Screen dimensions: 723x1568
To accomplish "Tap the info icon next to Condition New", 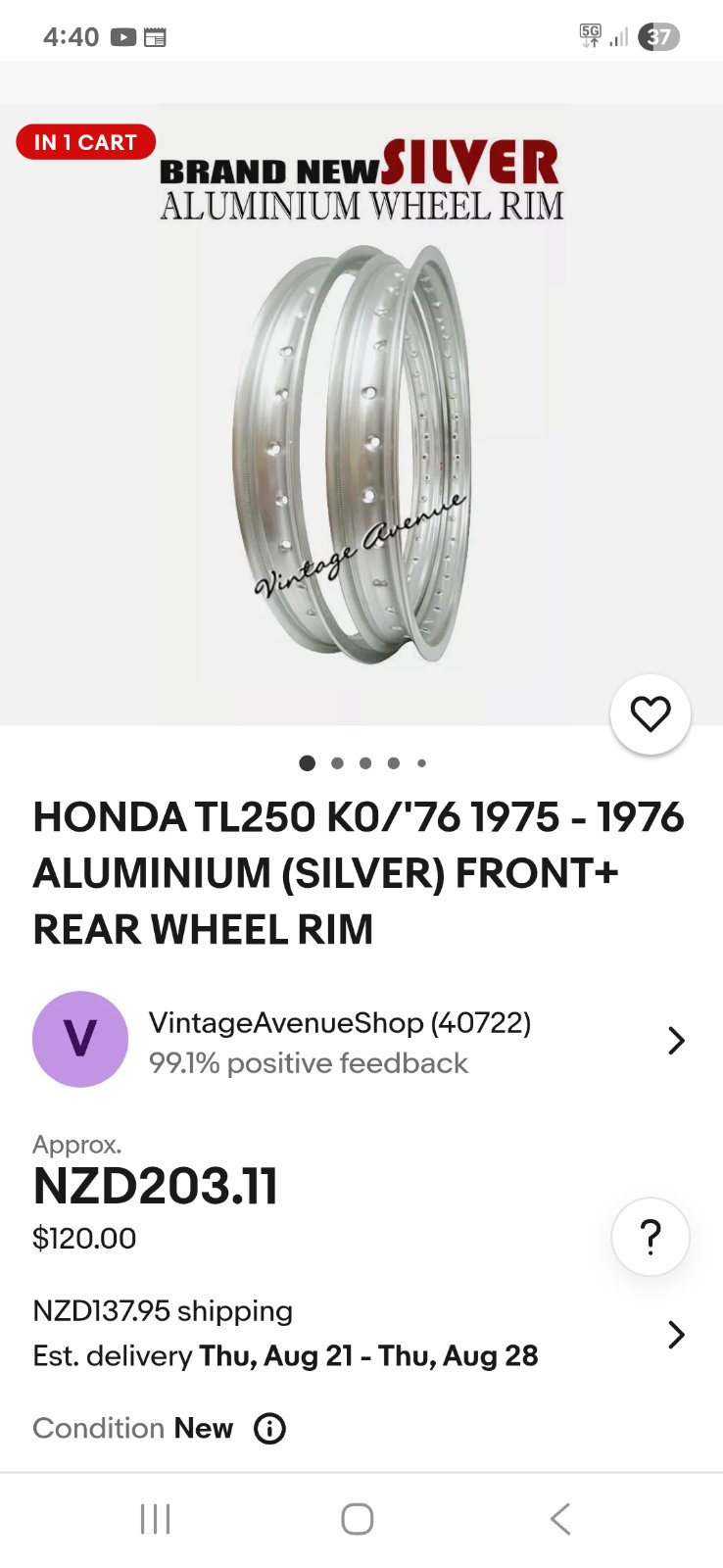I will (268, 1429).
